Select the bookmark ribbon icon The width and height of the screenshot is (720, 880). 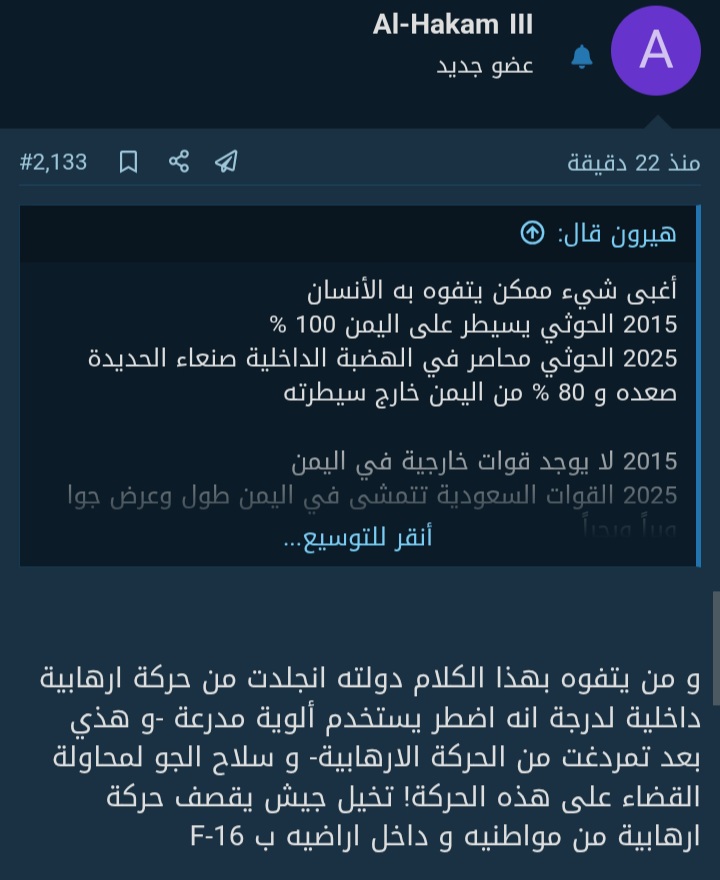(128, 162)
